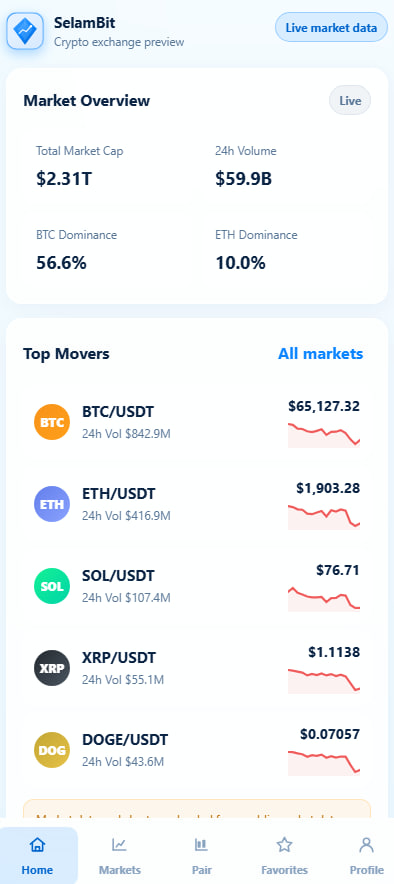The image size is (394, 884).
Task: Go to the Home tab
Action: pos(38,856)
